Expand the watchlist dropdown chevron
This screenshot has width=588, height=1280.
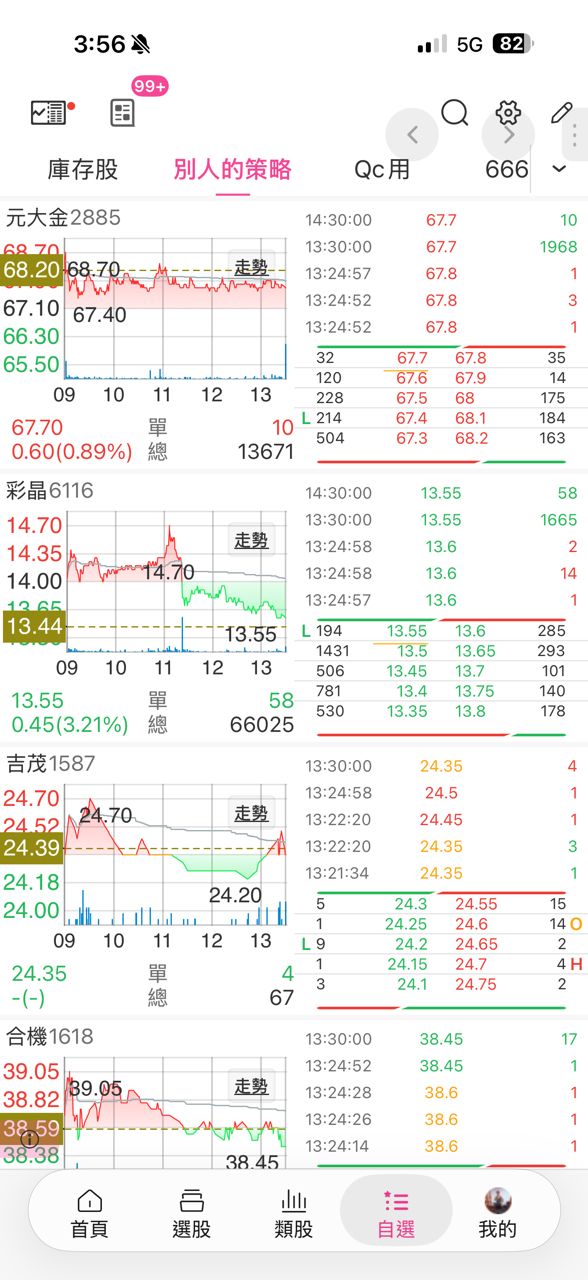pyautogui.click(x=559, y=169)
